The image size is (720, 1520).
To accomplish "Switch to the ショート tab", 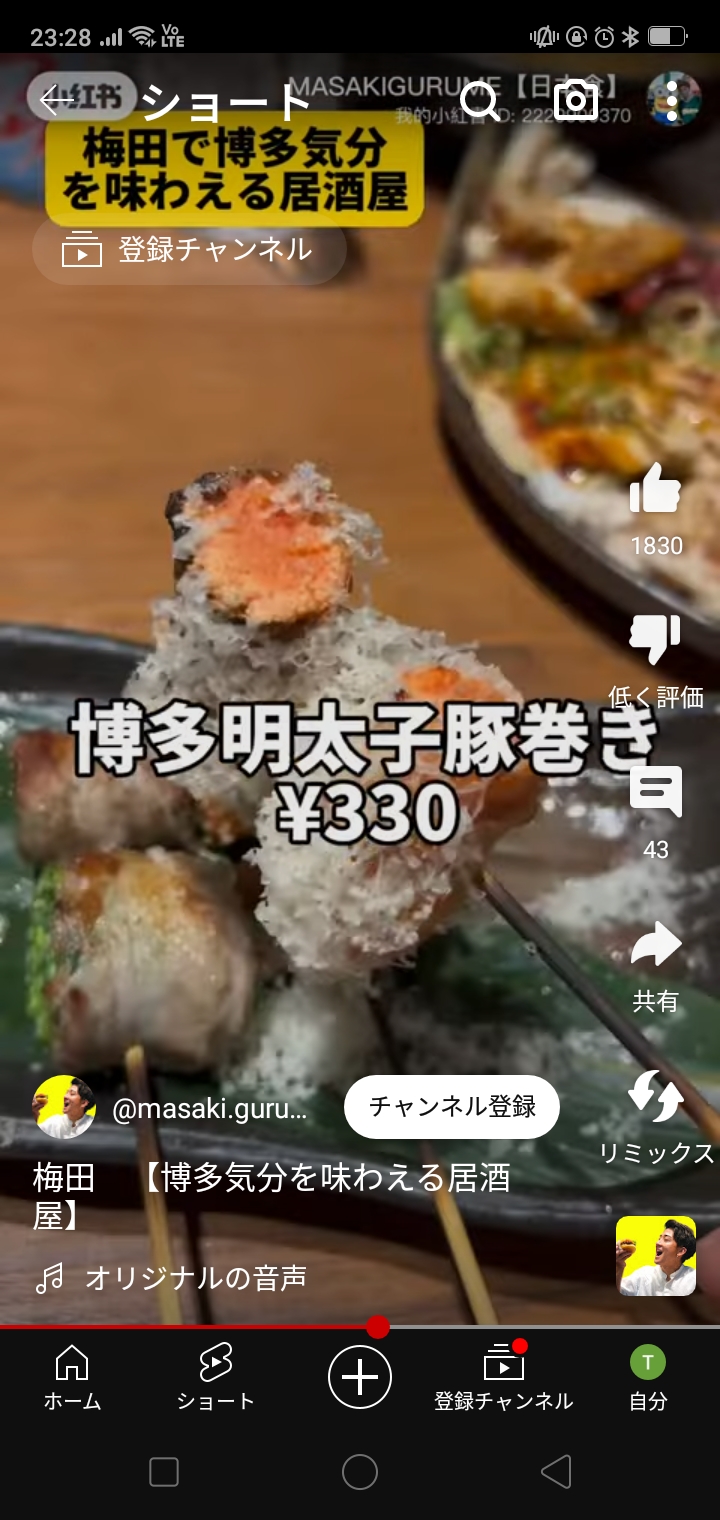I will coord(216,1378).
